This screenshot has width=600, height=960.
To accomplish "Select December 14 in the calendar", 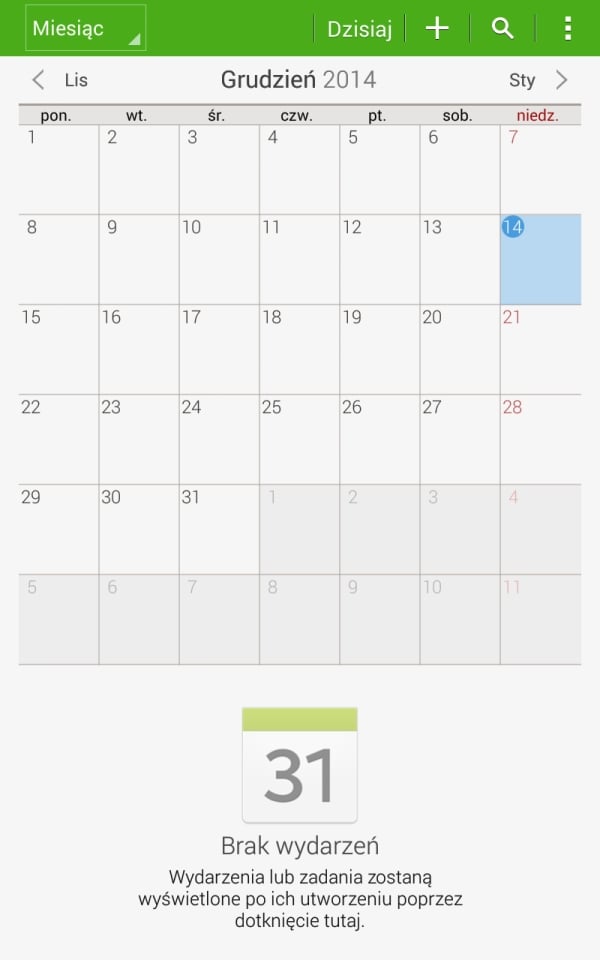I will point(540,259).
